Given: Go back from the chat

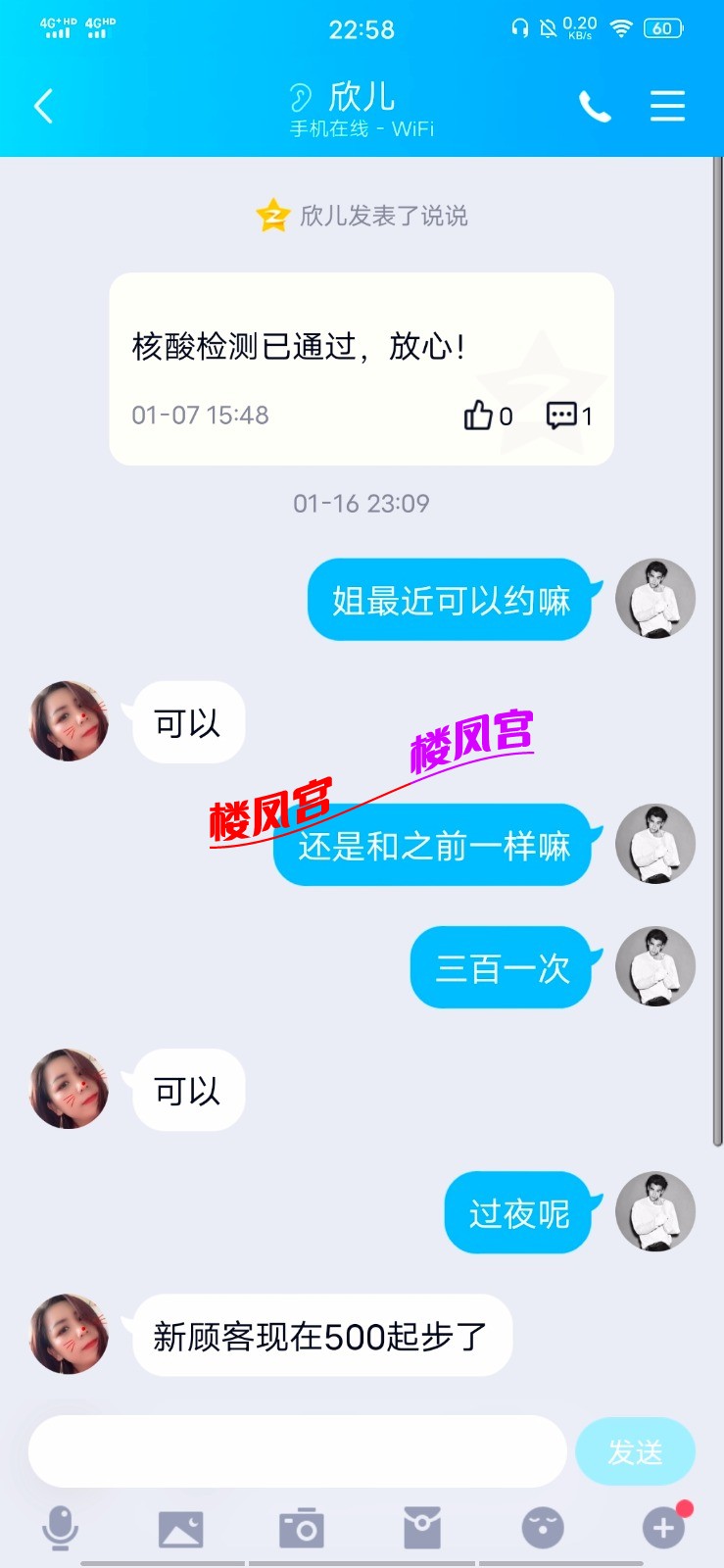Looking at the screenshot, I should (x=43, y=106).
